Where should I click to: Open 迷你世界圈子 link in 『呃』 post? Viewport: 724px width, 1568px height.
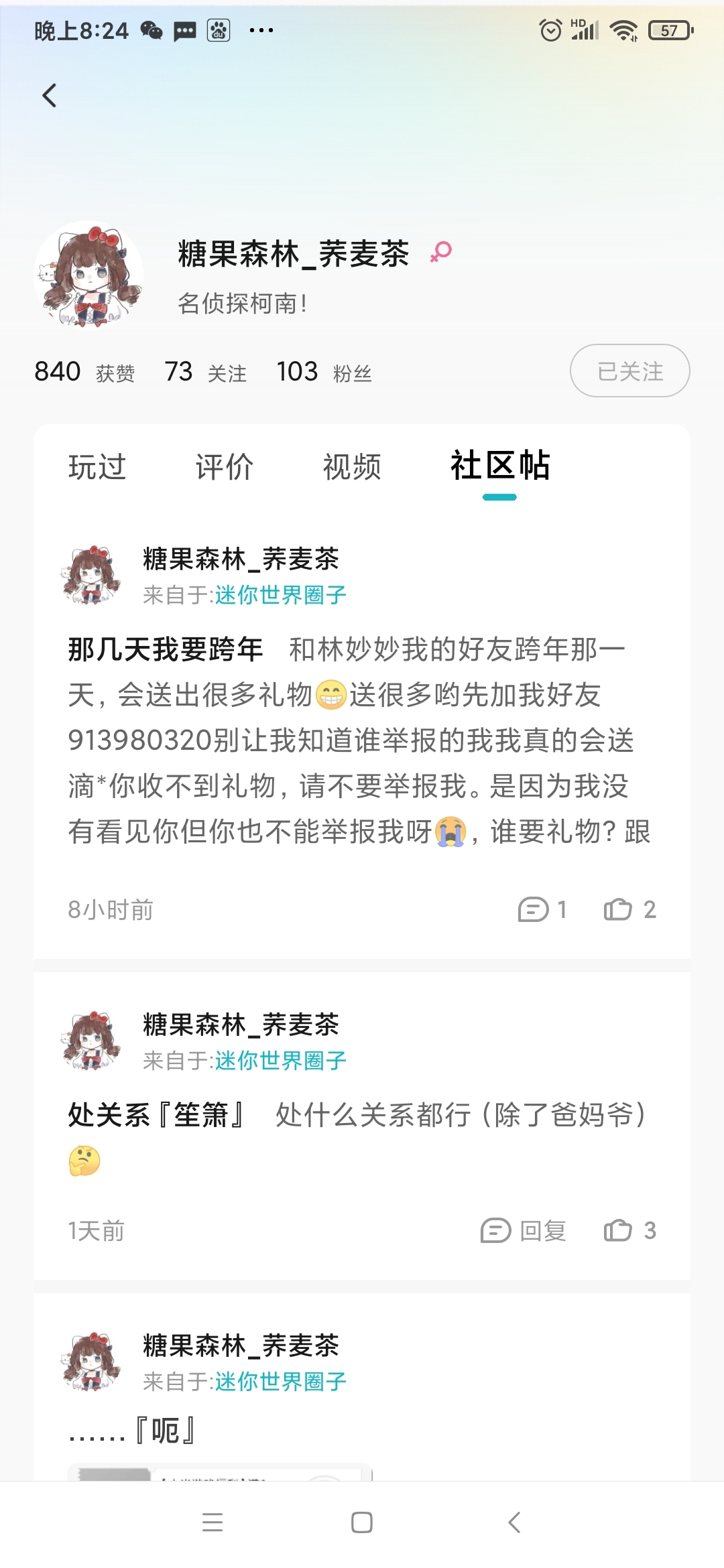click(x=280, y=1382)
